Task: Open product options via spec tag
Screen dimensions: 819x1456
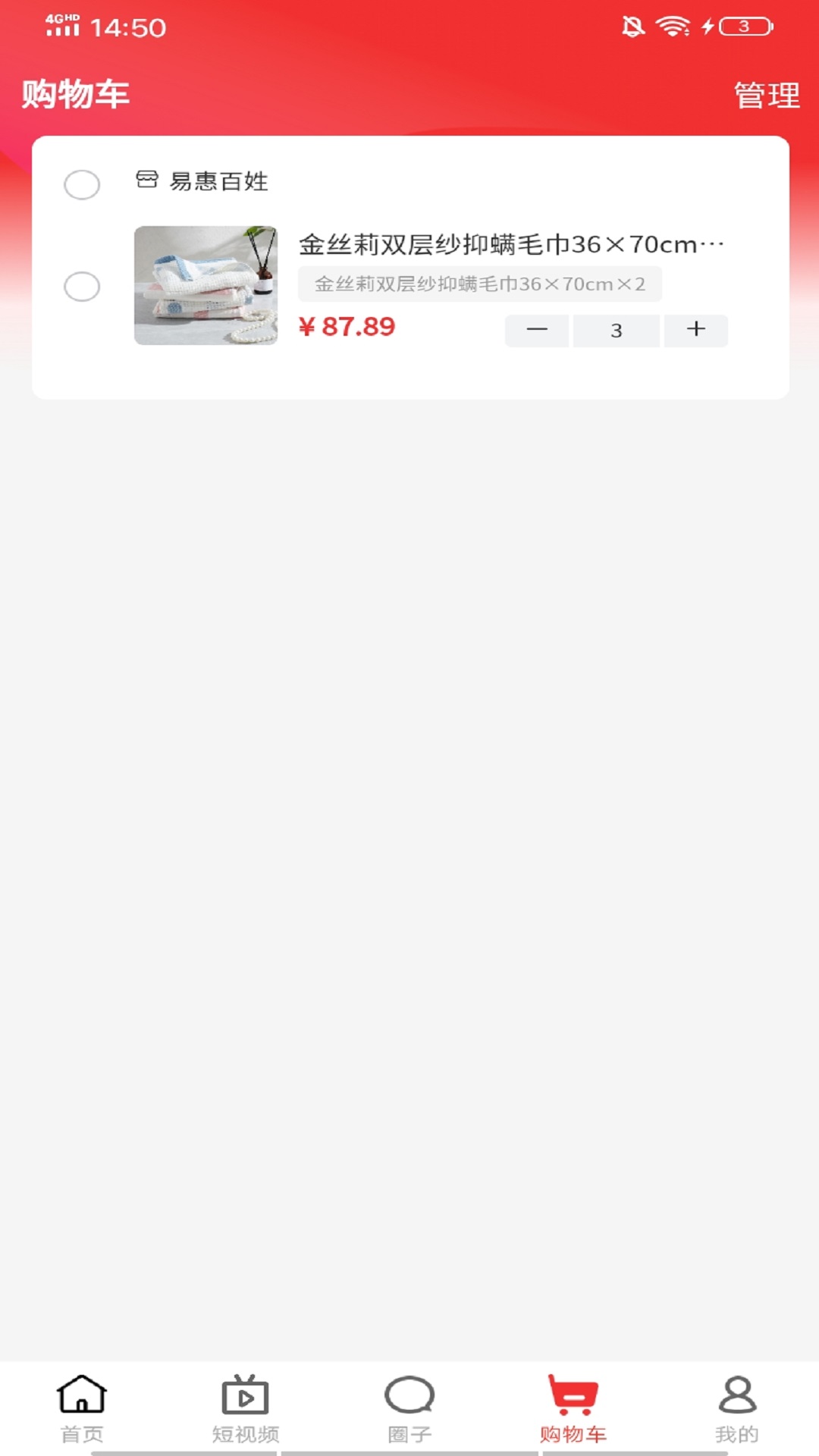Action: tap(483, 285)
